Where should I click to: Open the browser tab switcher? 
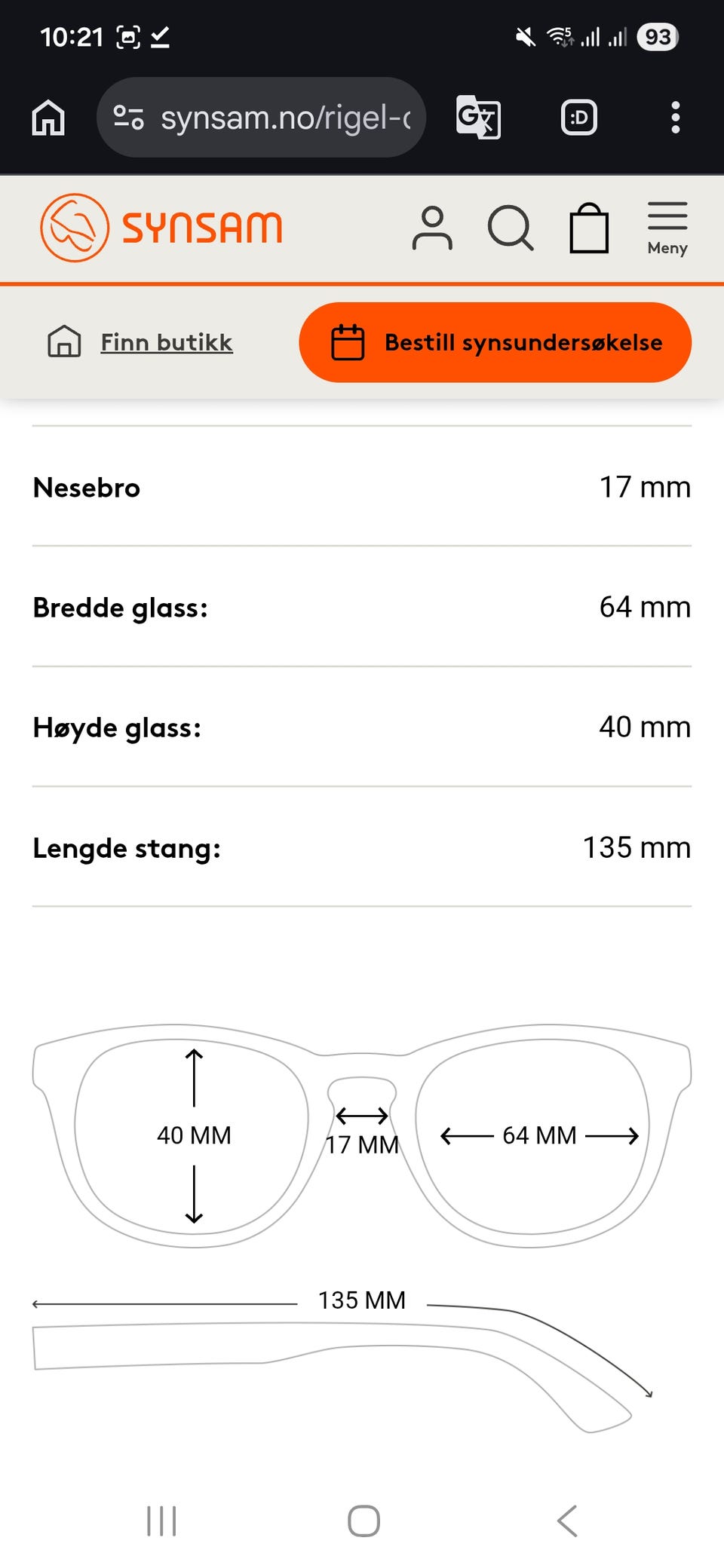578,118
